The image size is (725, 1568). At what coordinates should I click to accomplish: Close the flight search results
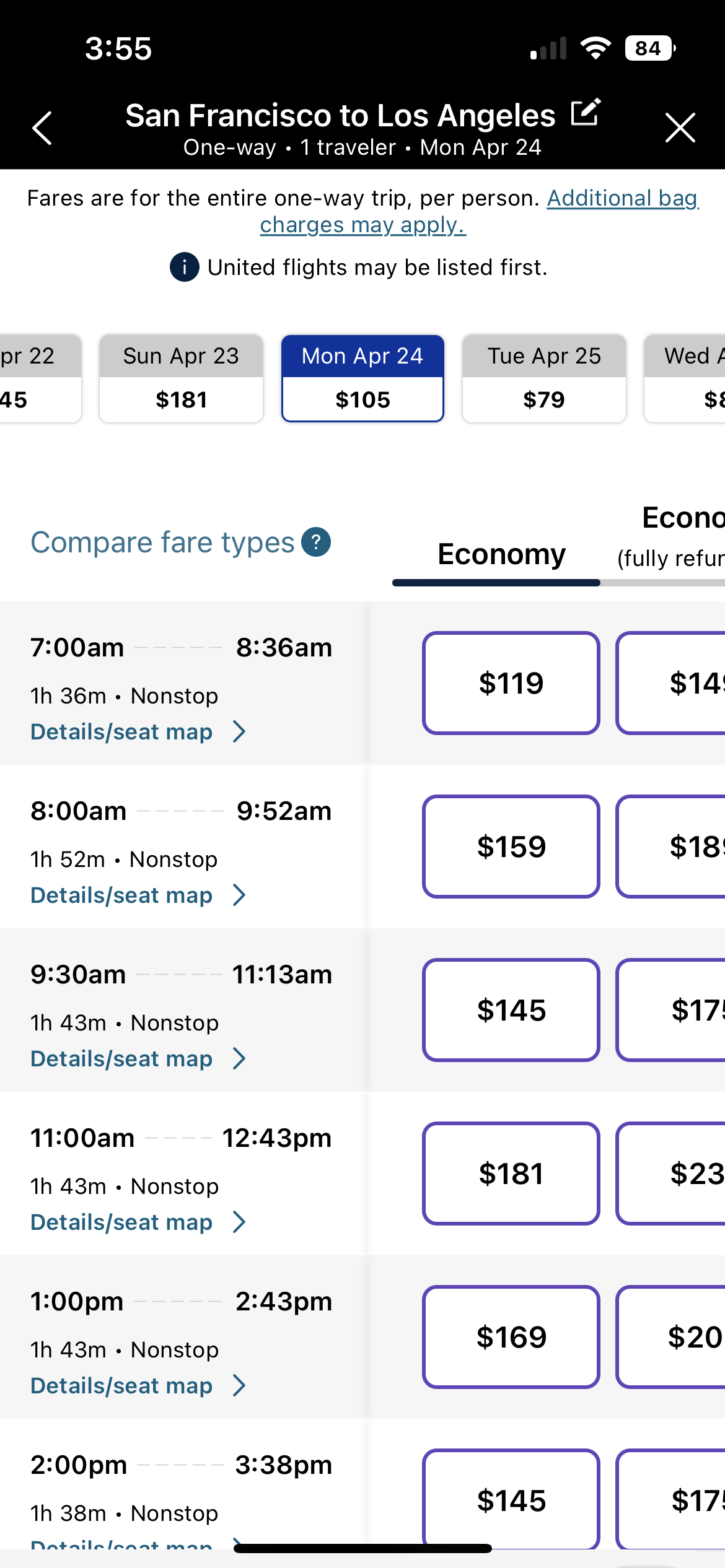680,128
